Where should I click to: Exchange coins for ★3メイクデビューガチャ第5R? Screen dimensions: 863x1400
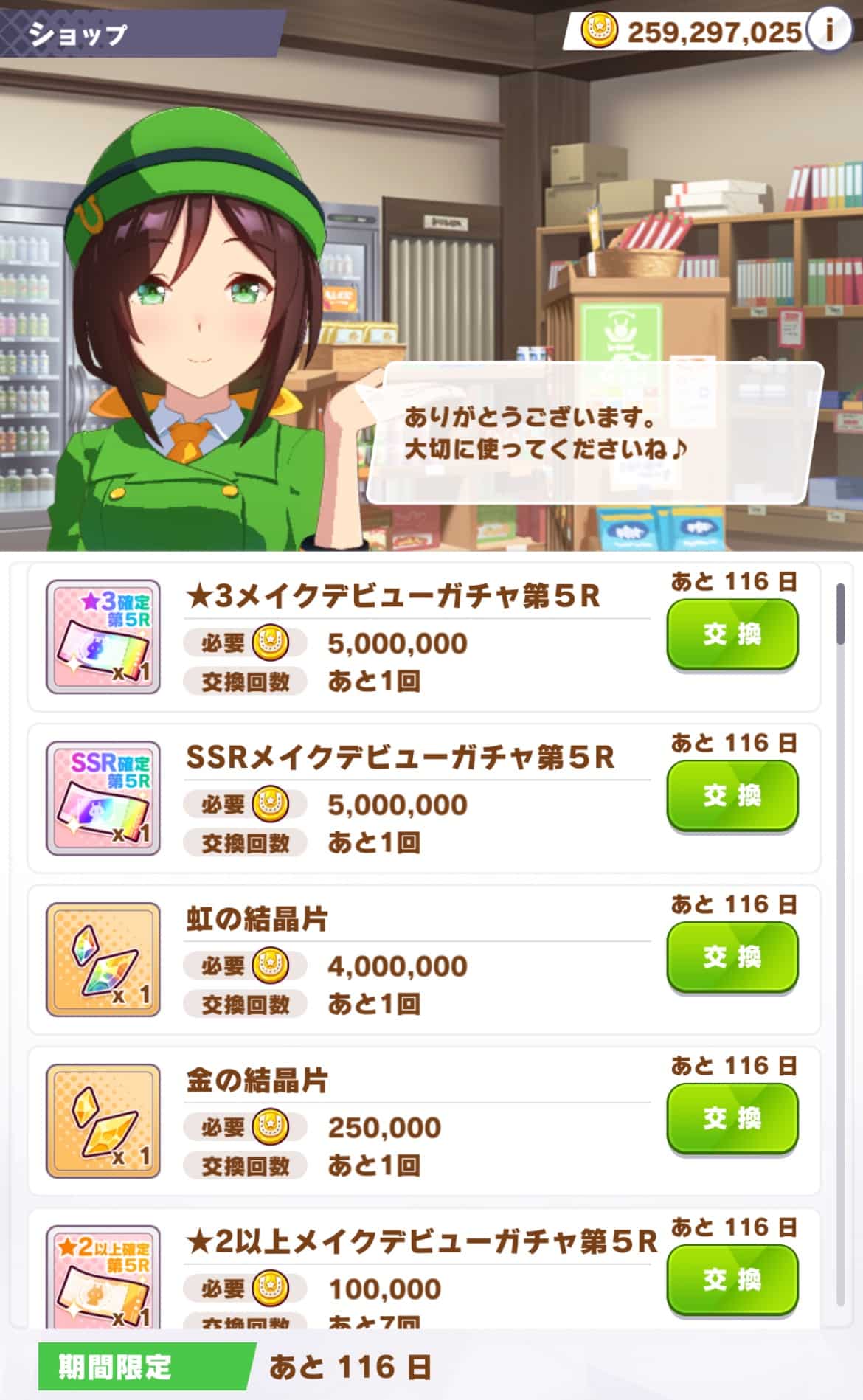click(732, 634)
